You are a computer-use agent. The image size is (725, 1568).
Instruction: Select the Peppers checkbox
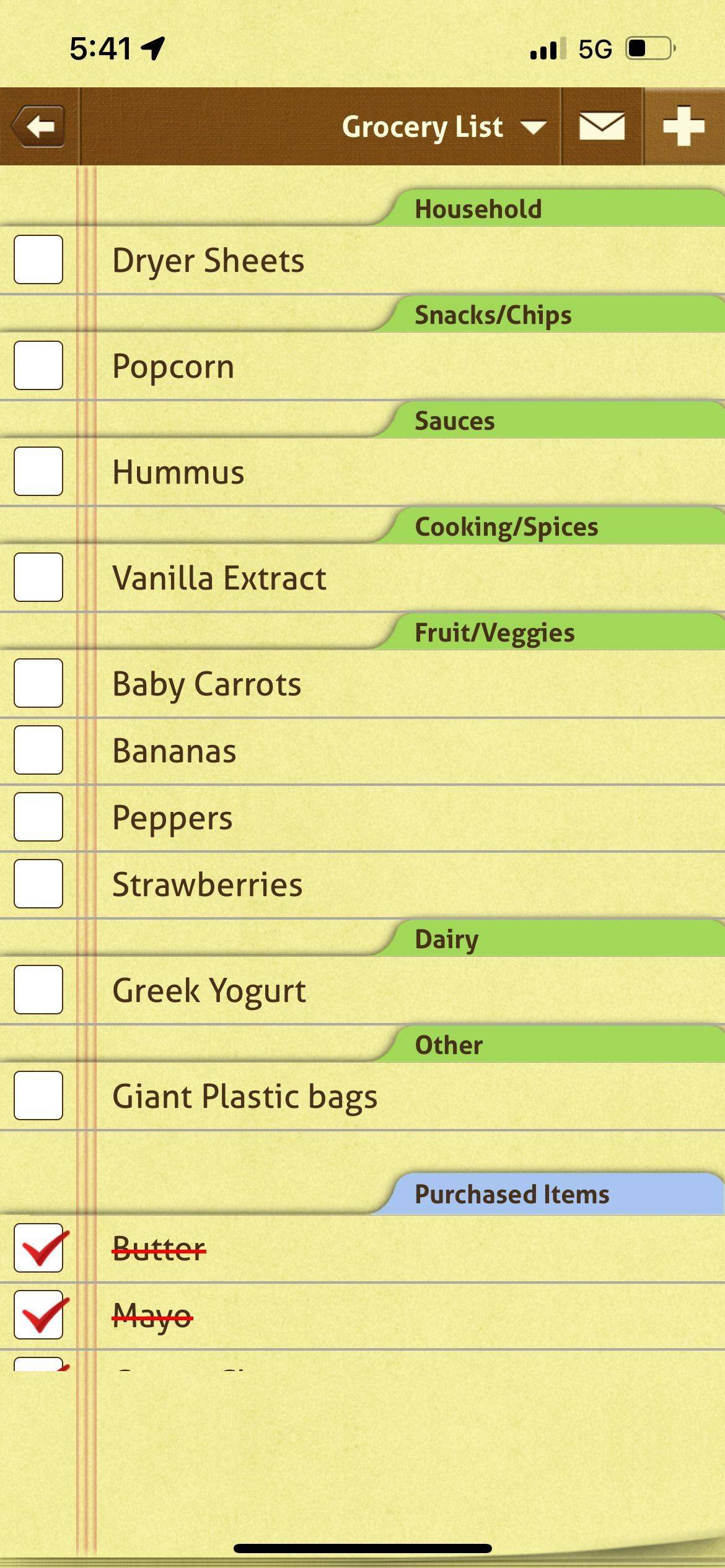(x=38, y=817)
